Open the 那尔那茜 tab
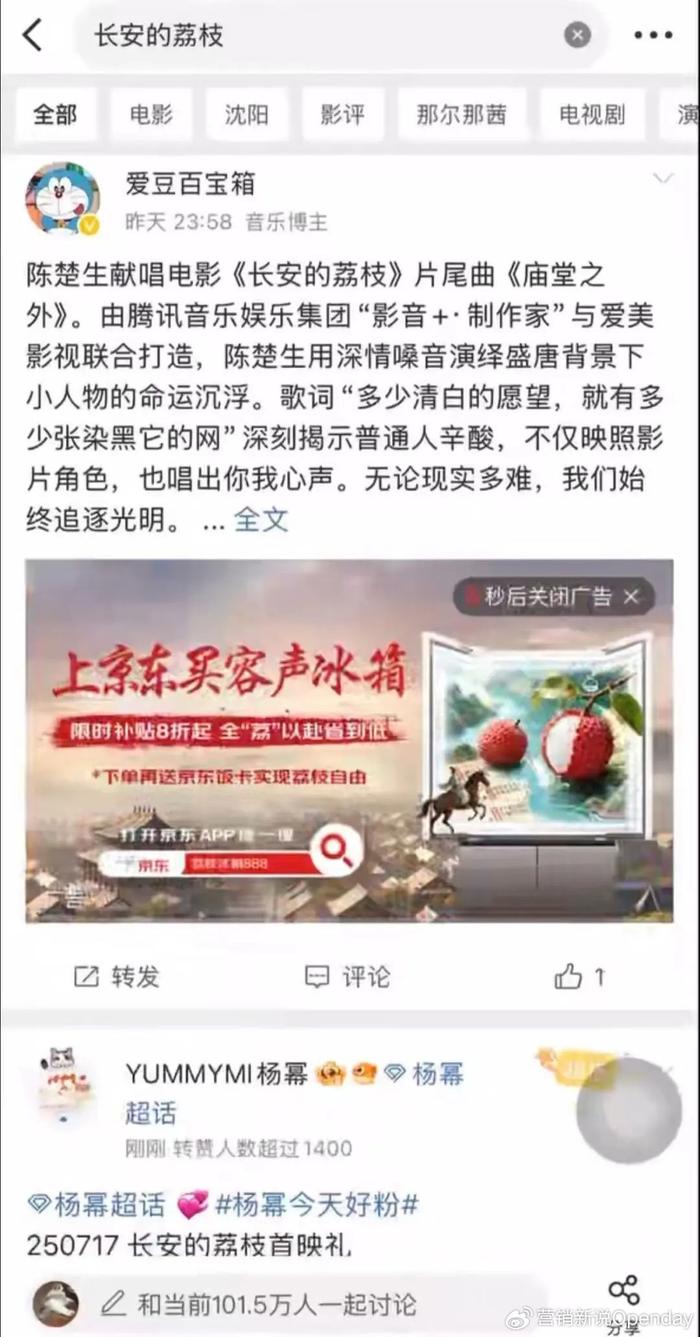The width and height of the screenshot is (700, 1337). (x=461, y=114)
